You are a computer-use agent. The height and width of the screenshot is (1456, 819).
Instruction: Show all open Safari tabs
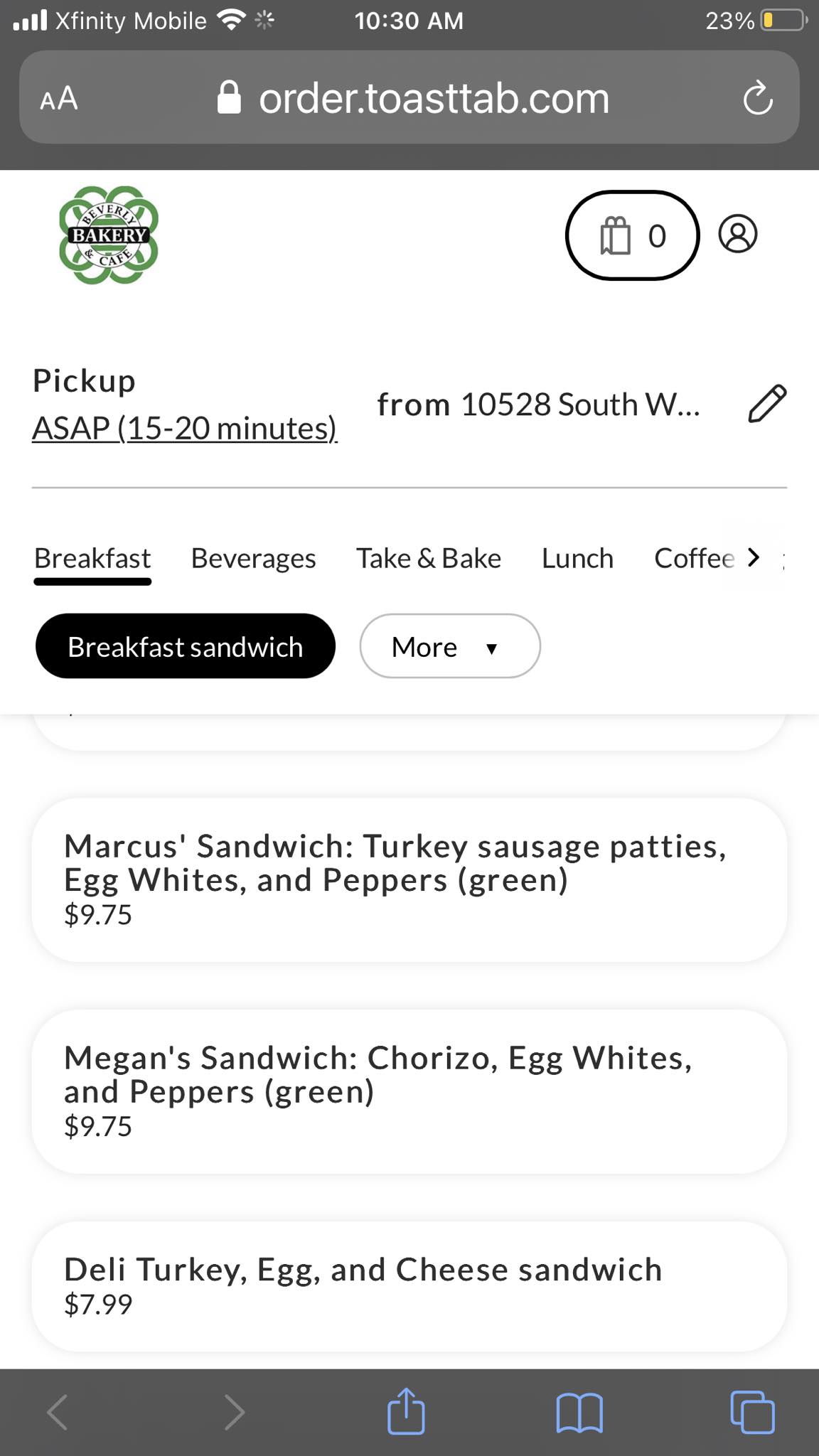753,1412
